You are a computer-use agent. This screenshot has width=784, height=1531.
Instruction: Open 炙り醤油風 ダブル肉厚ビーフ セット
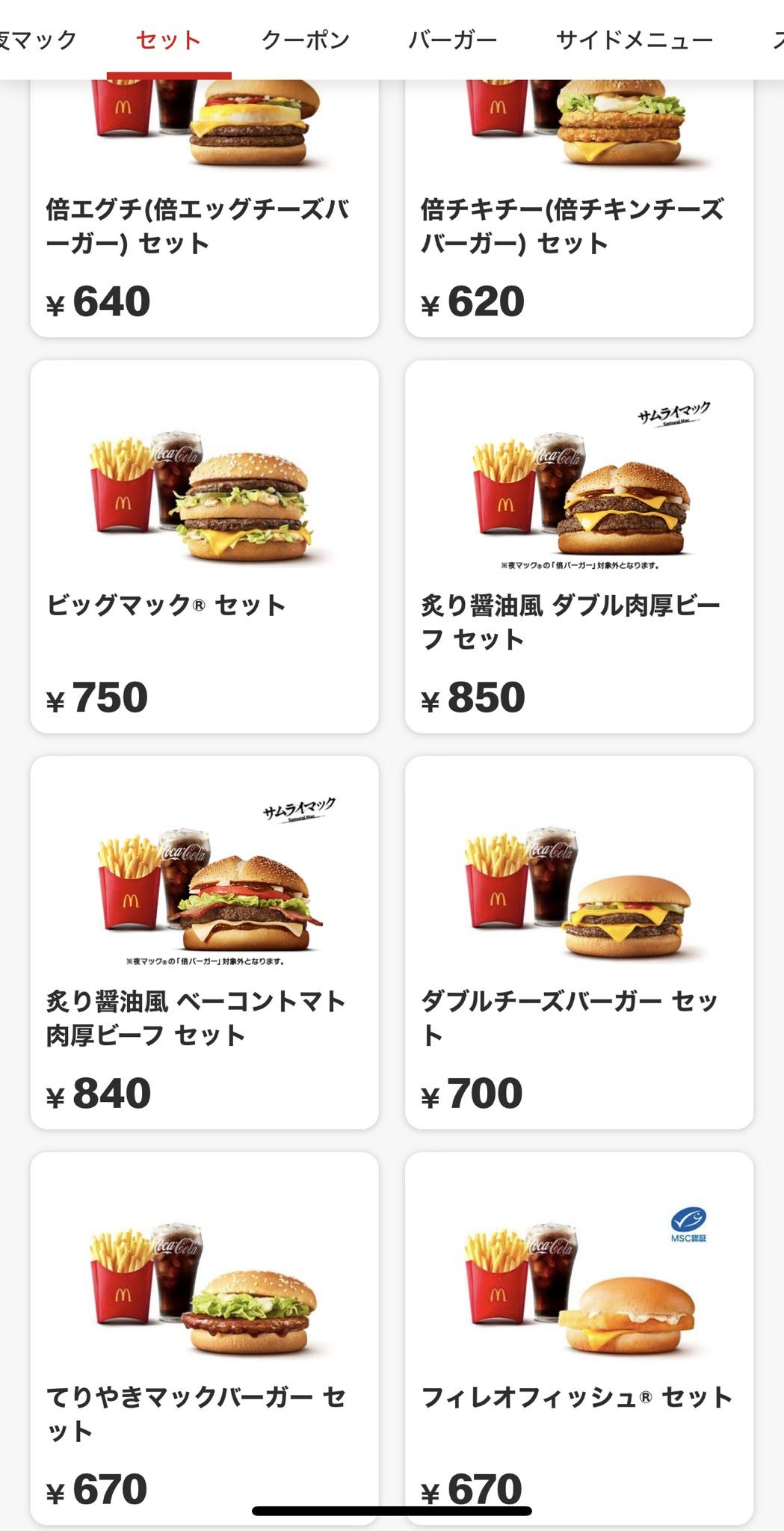578,546
